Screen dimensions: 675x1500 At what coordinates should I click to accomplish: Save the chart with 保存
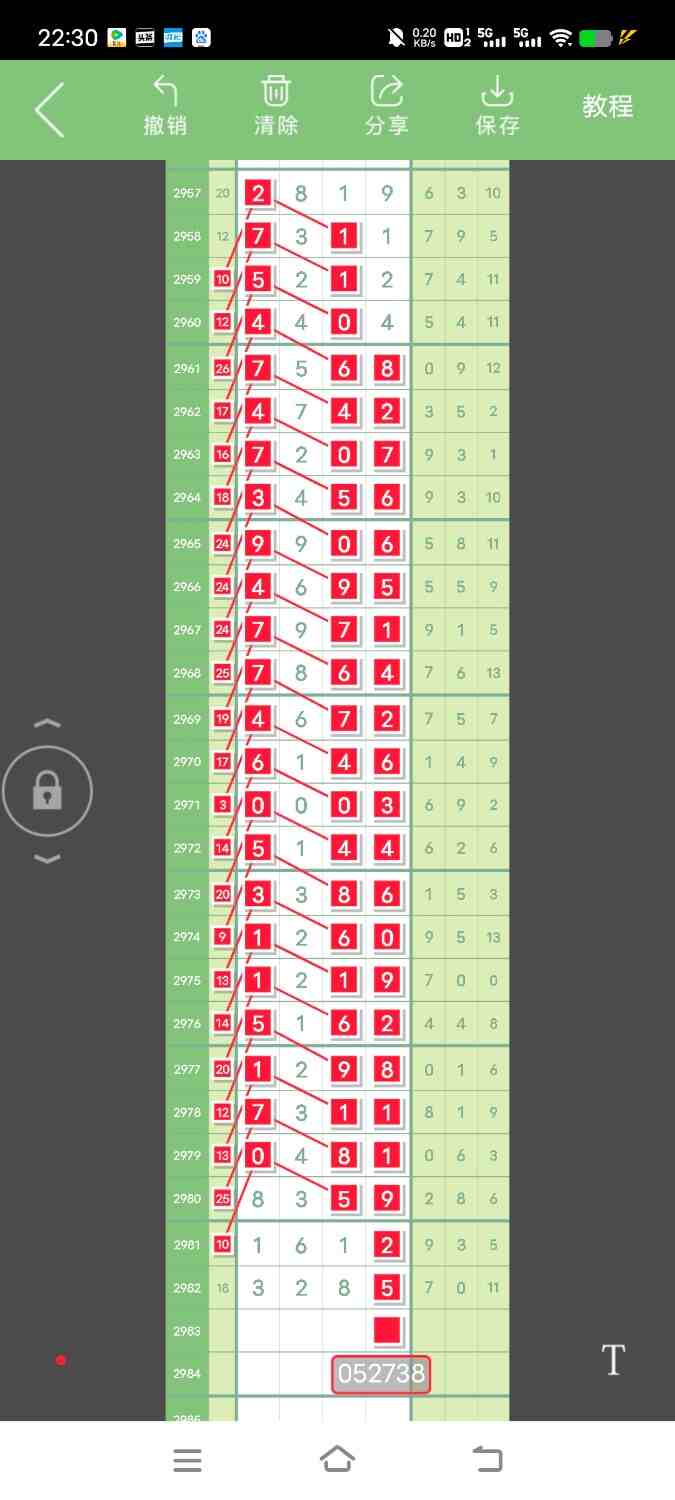click(497, 106)
